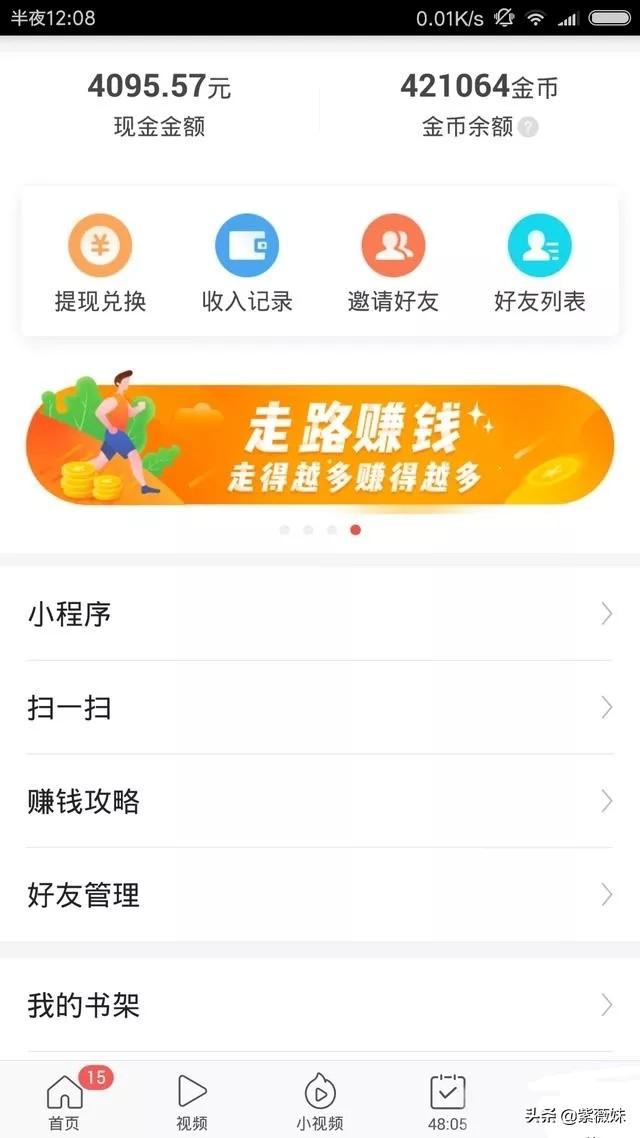Open the 走路赚钱 banner
This screenshot has width=640, height=1138.
click(320, 444)
